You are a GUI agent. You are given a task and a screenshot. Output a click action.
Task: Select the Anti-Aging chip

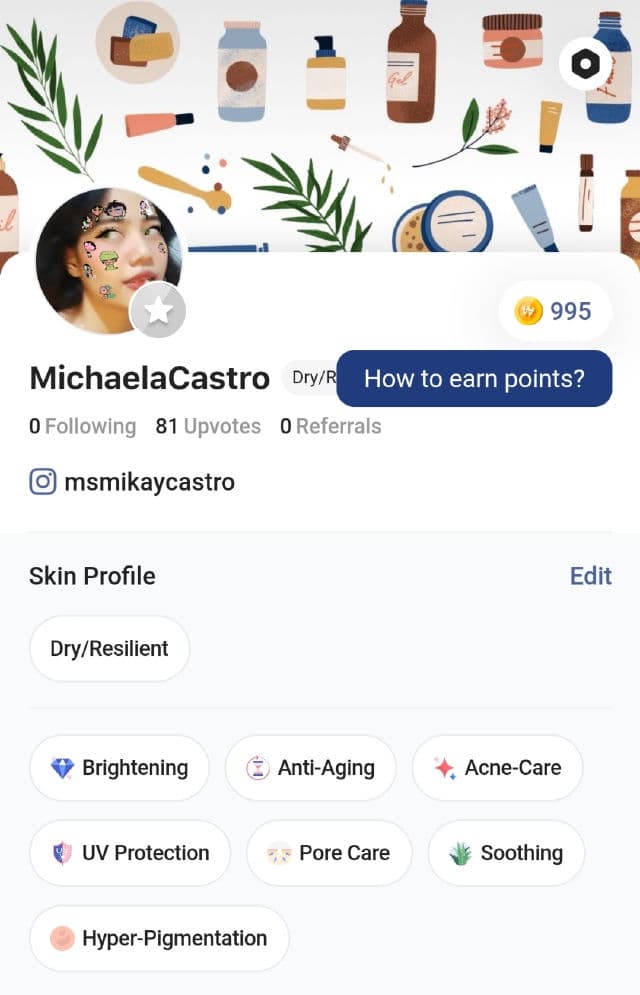(310, 768)
